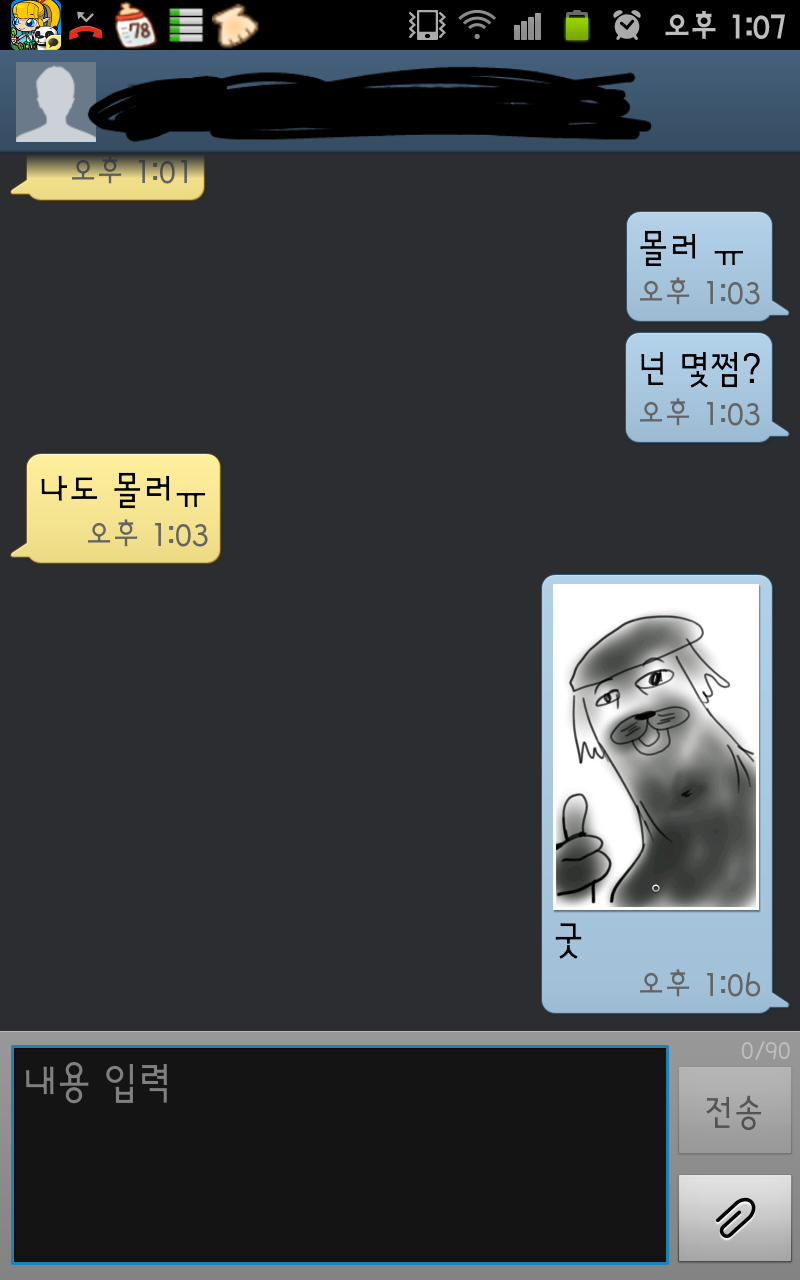The width and height of the screenshot is (800, 1280).
Task: Open attachments with the paperclip icon
Action: (x=734, y=1217)
